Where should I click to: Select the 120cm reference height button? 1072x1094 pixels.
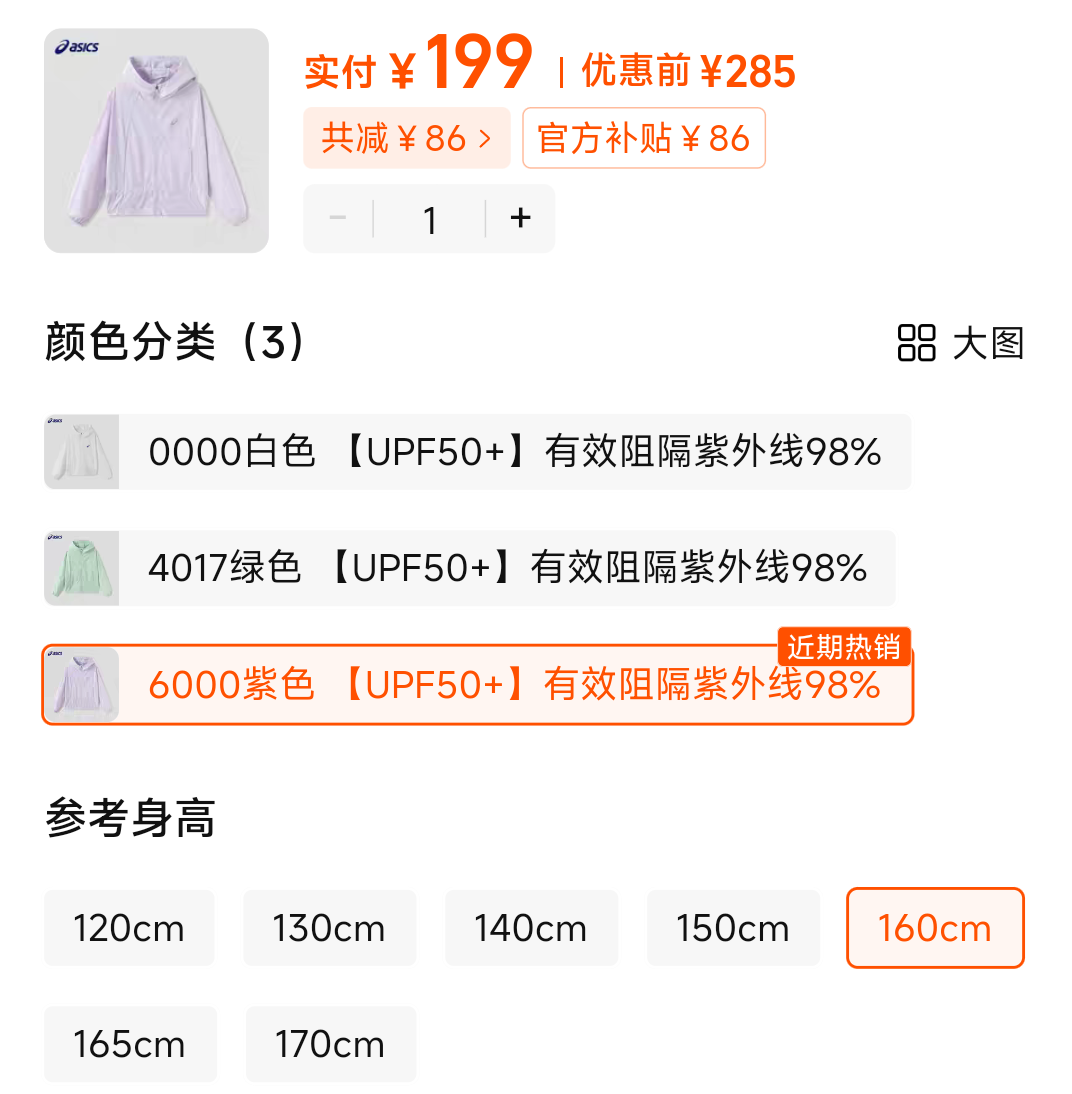[x=128, y=927]
